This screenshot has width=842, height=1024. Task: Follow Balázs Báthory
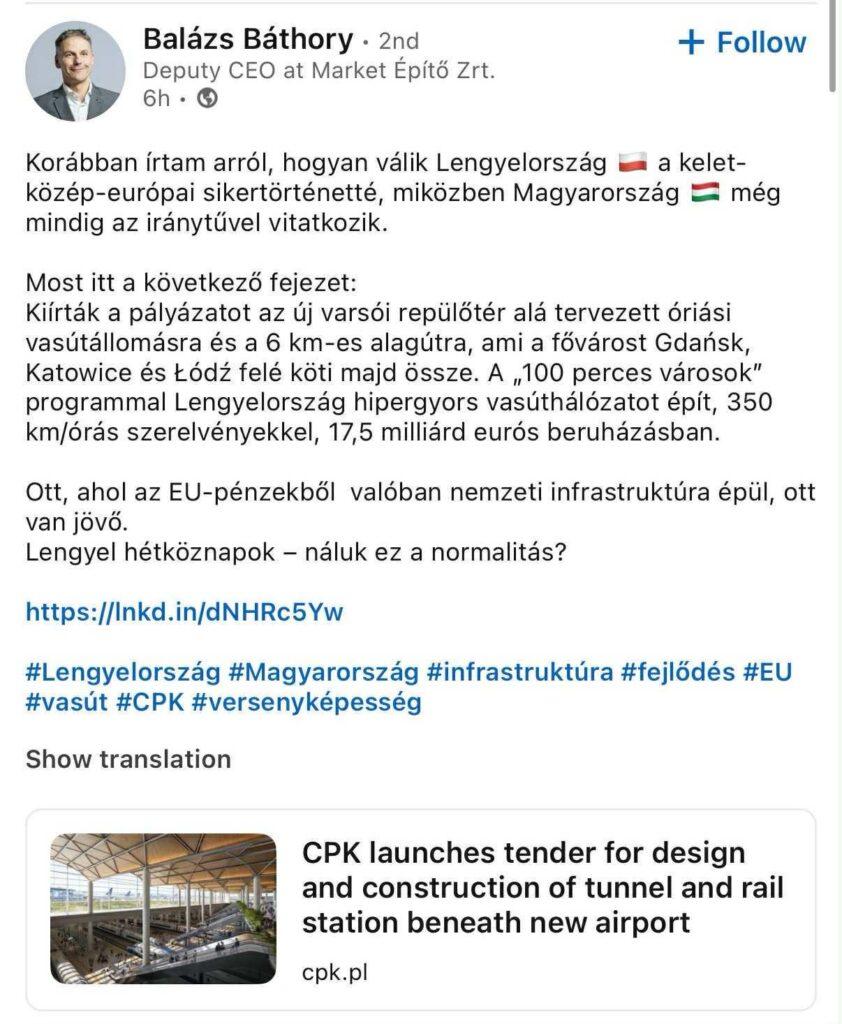click(742, 42)
